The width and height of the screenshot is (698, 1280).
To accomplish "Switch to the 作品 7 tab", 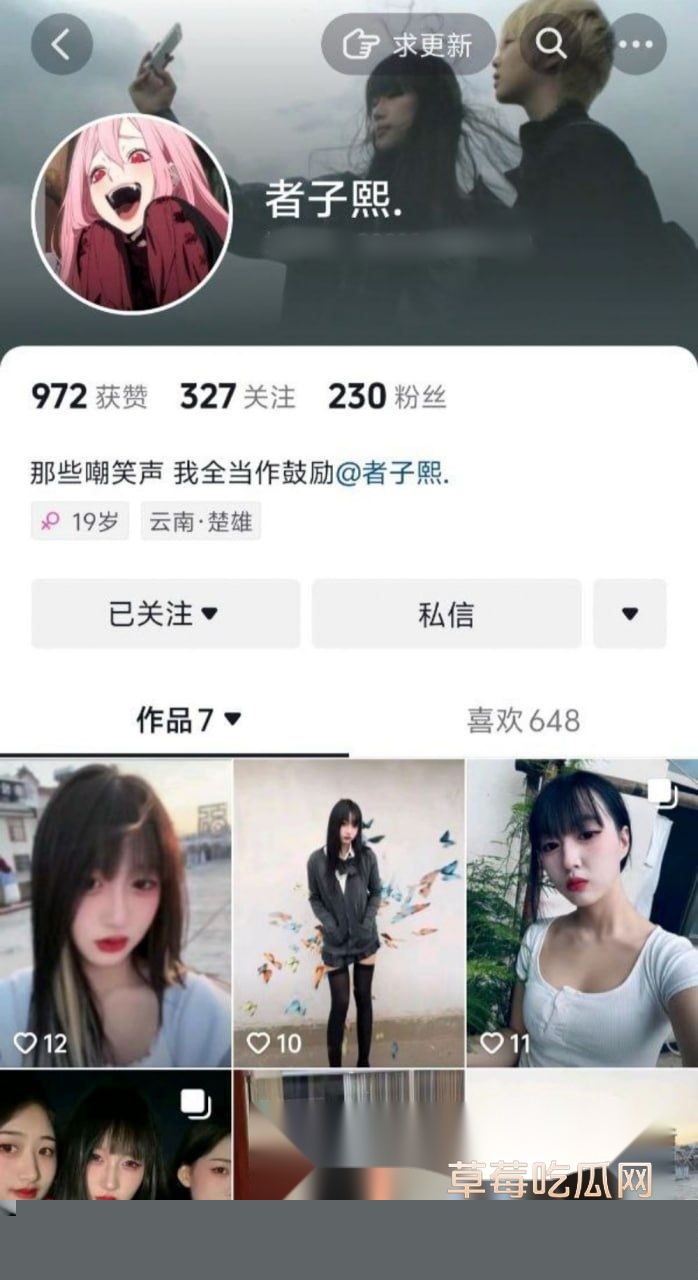I will 188,720.
